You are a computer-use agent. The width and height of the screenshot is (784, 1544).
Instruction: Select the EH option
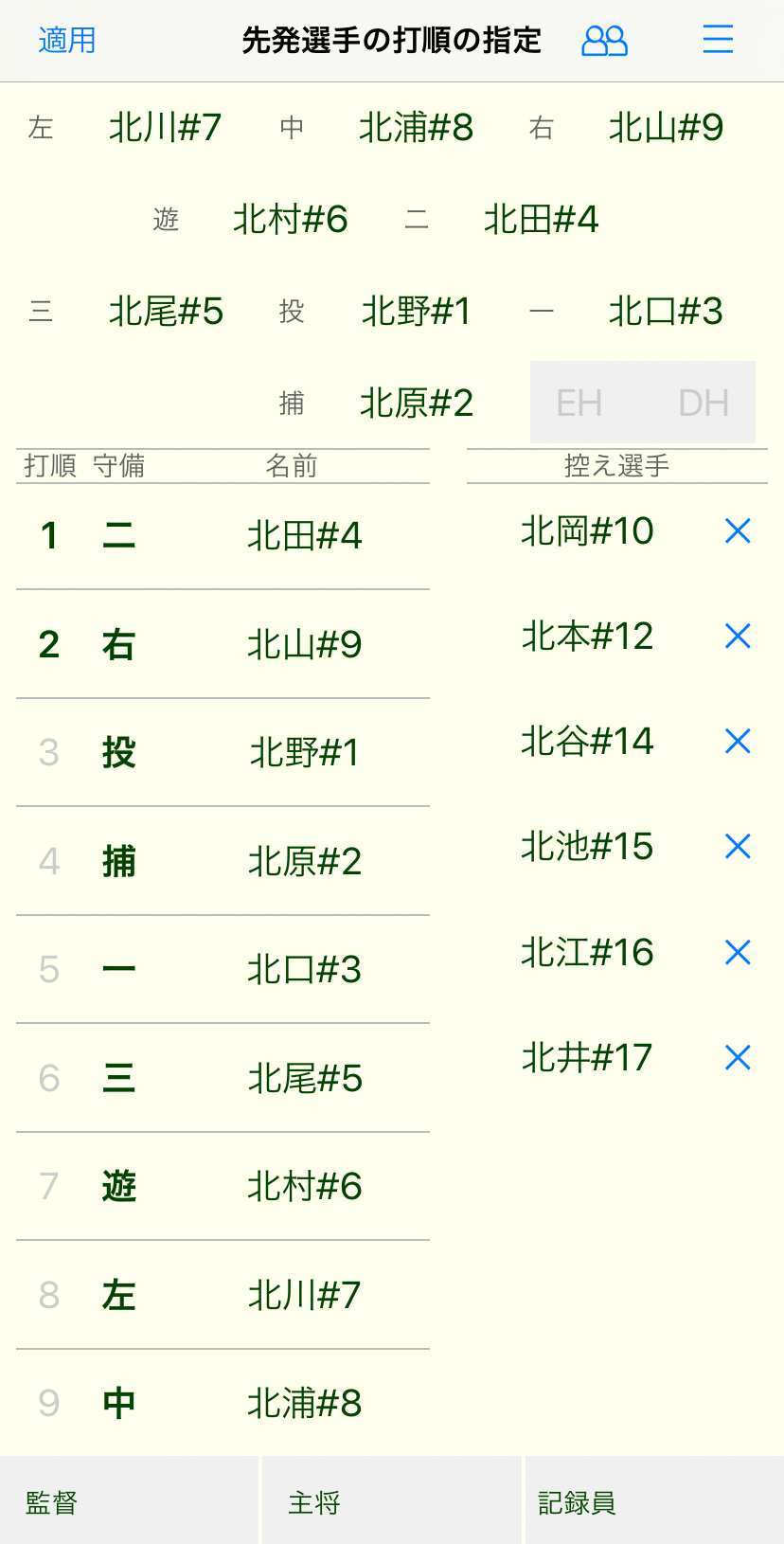[579, 403]
